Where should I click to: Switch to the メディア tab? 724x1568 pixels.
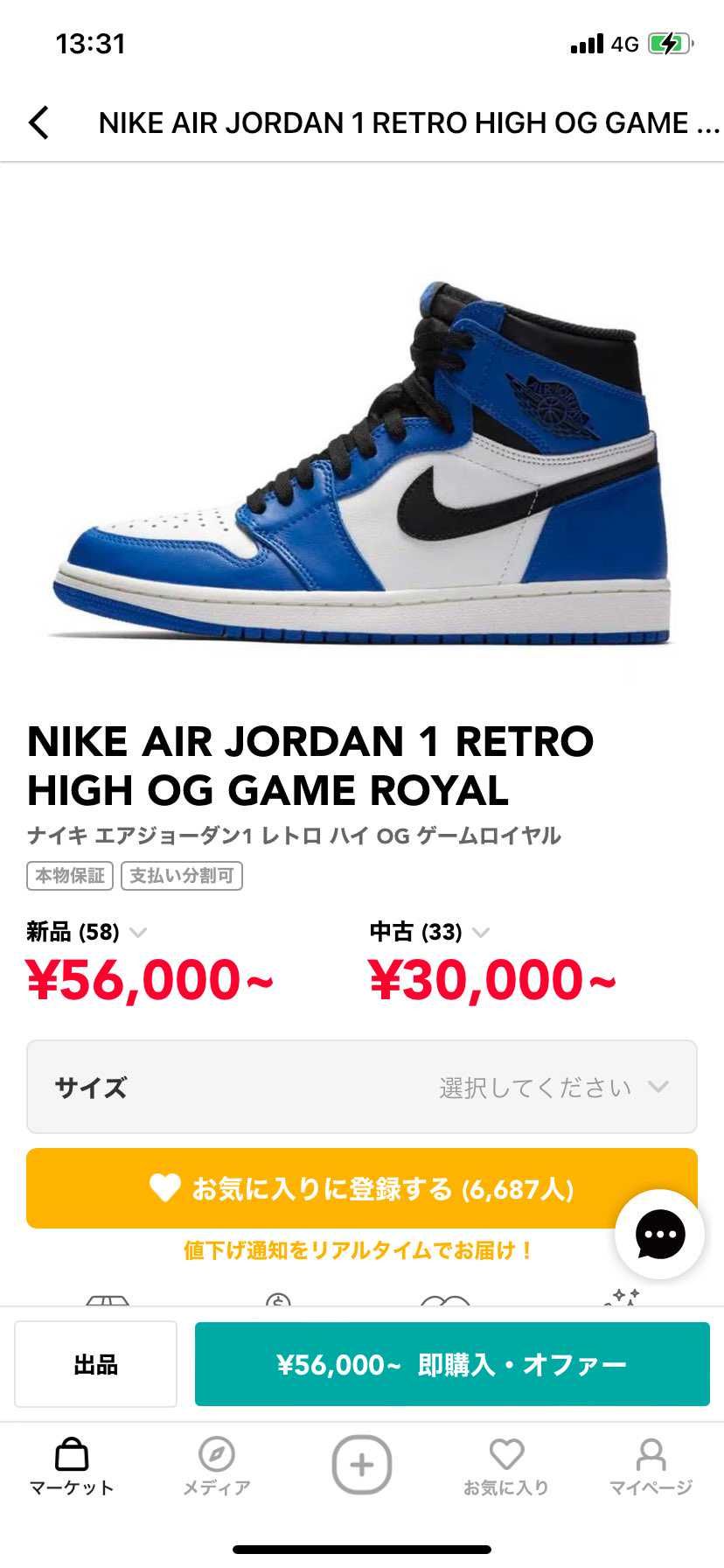216,1466
